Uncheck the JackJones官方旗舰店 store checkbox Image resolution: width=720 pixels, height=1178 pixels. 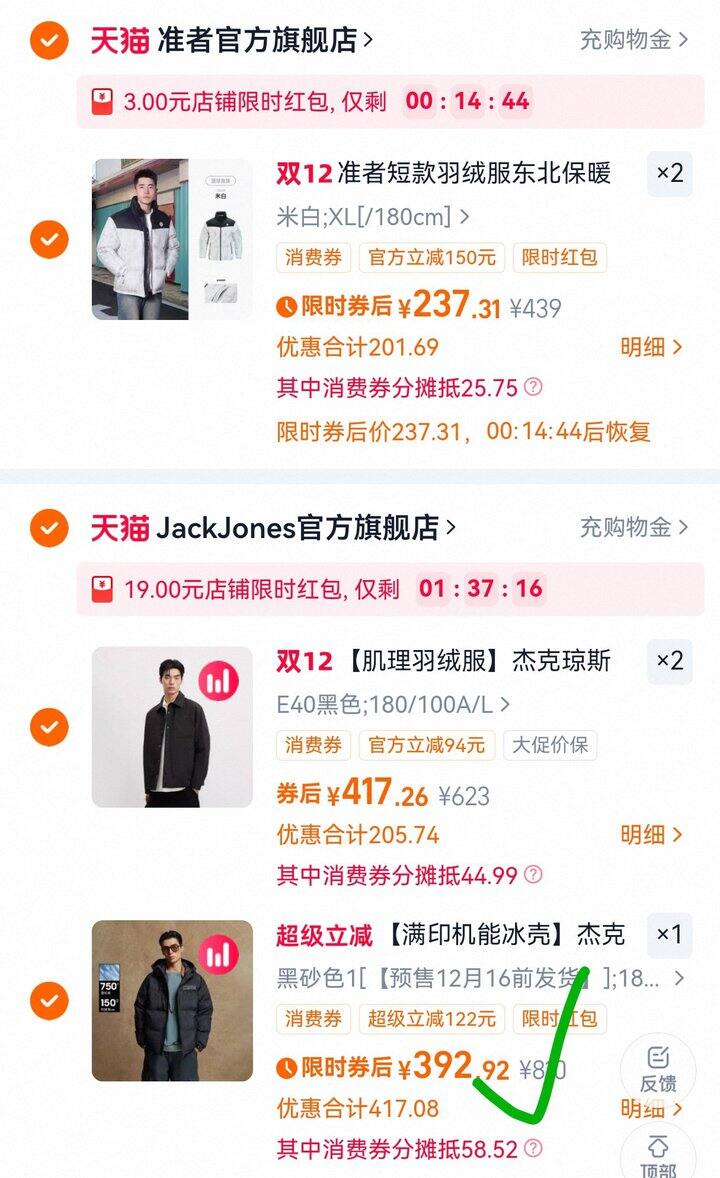pyautogui.click(x=49, y=527)
